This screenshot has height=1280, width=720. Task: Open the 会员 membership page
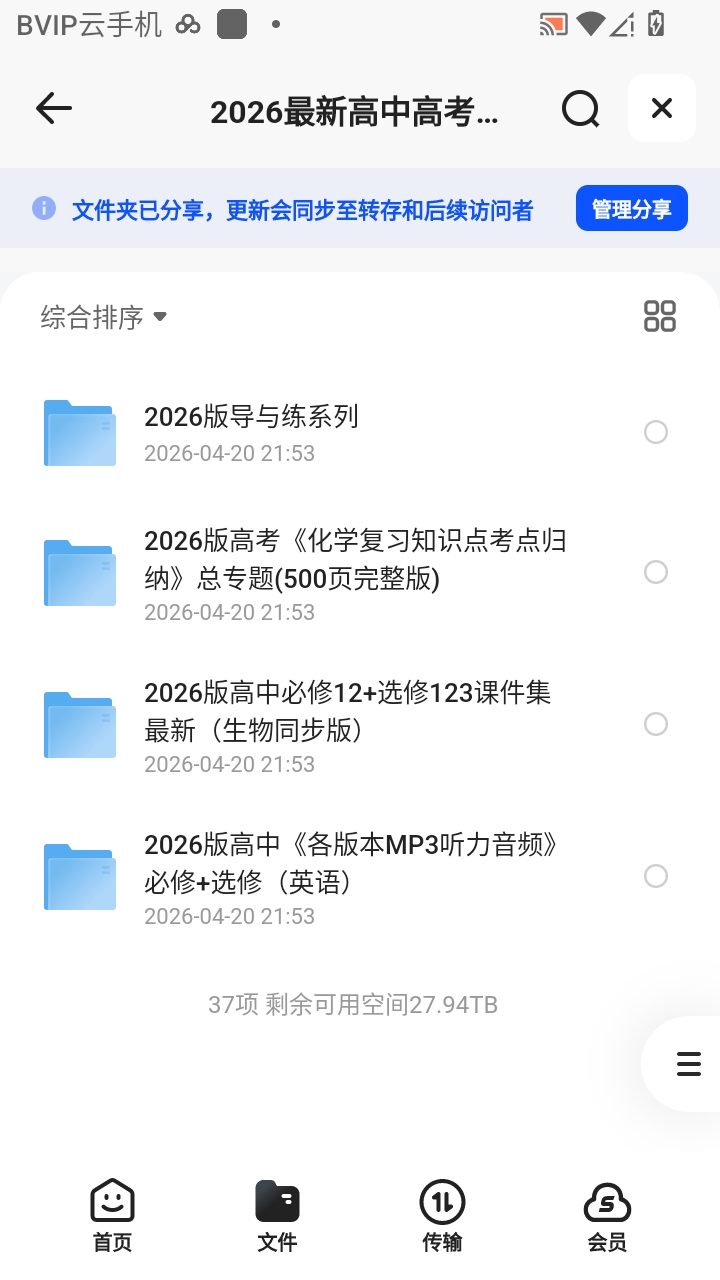(x=609, y=1213)
